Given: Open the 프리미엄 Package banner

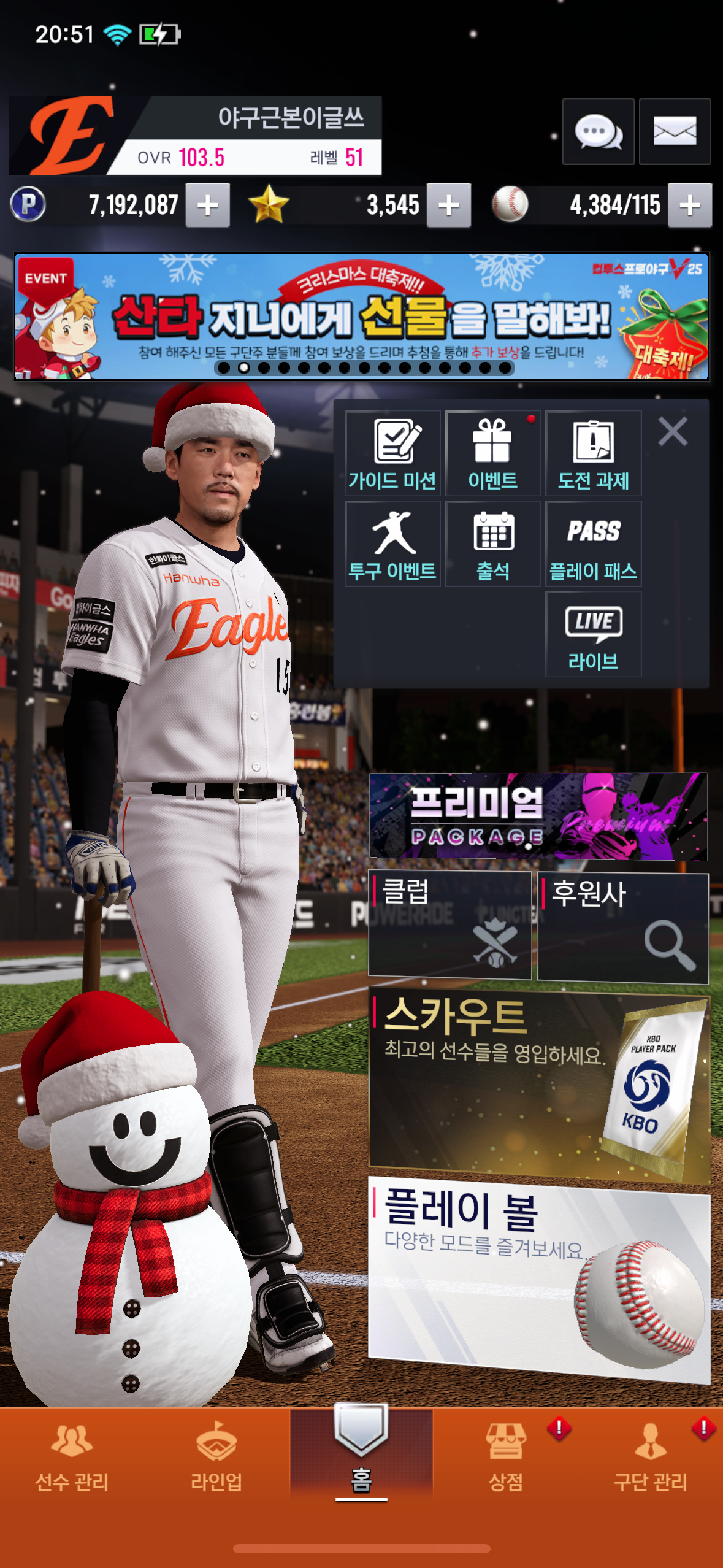Looking at the screenshot, I should click(538, 816).
